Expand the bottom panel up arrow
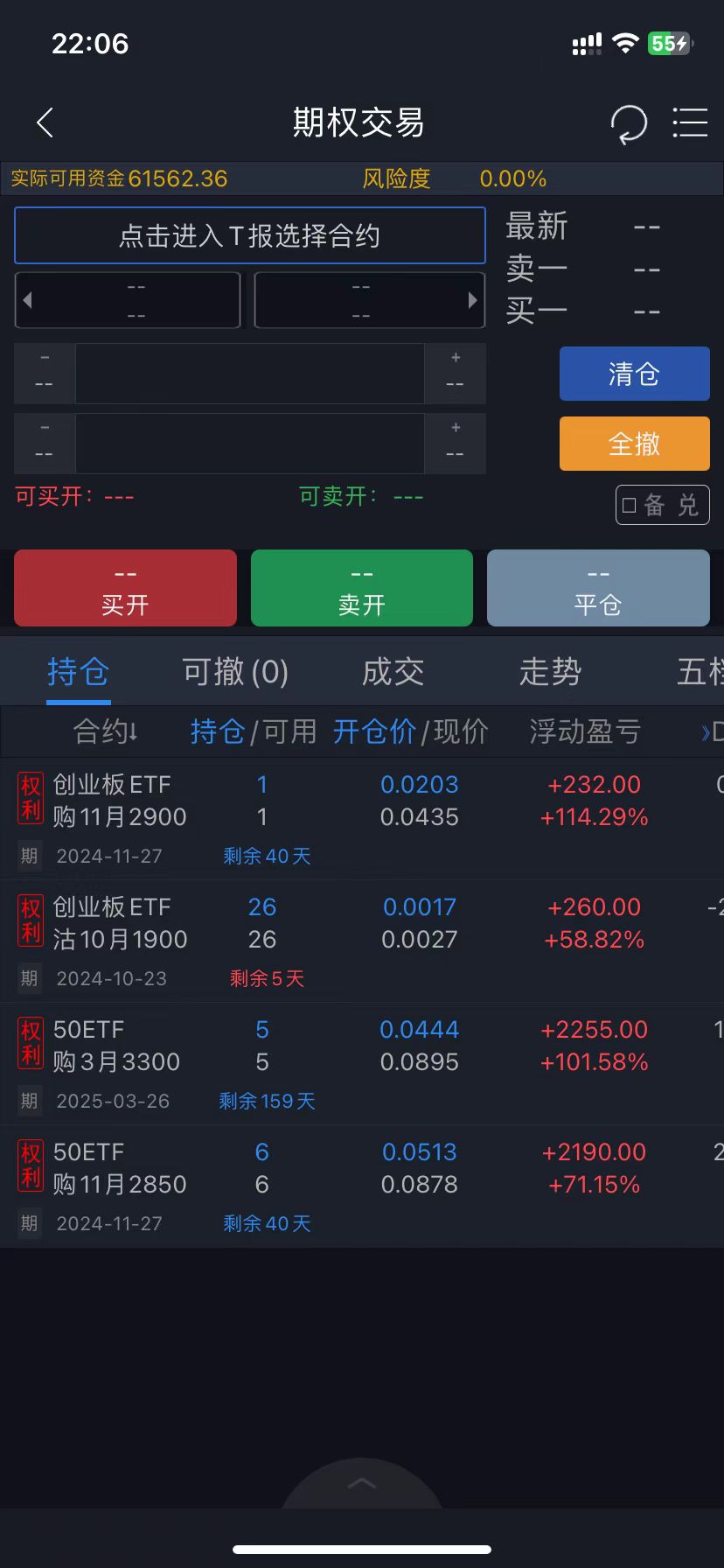Image resolution: width=724 pixels, height=1568 pixels. point(362,1483)
